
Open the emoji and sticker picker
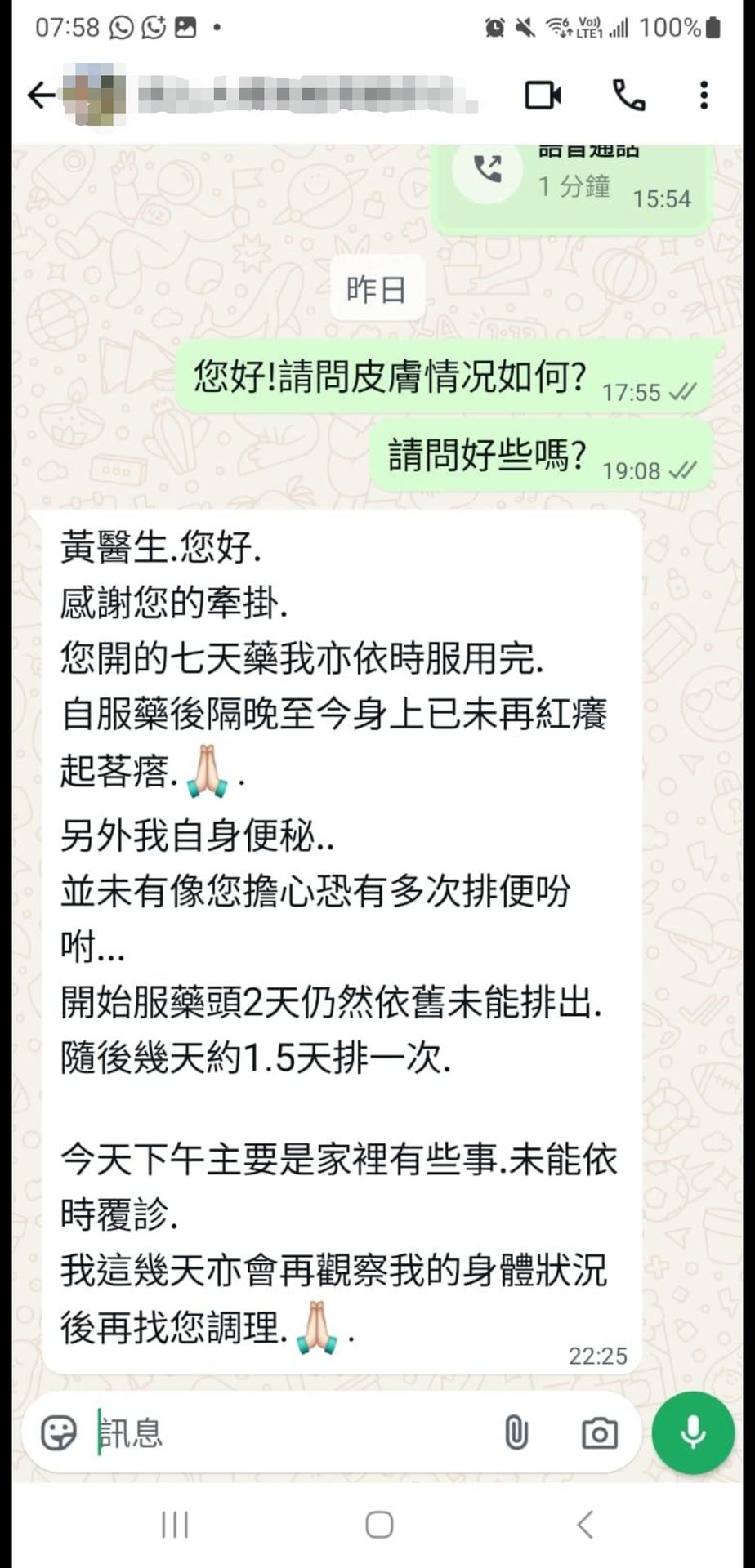[x=59, y=1432]
